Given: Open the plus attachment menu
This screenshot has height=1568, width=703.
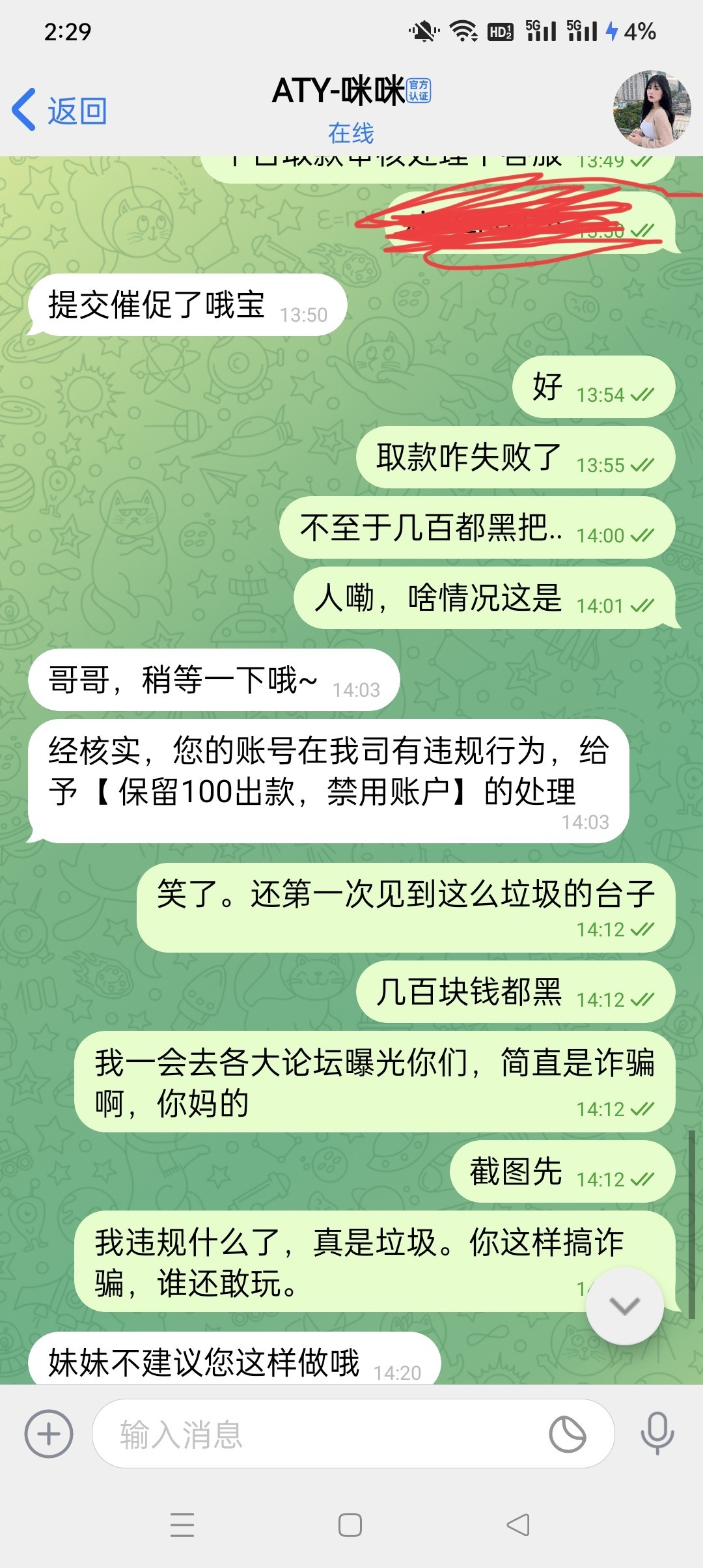Looking at the screenshot, I should [x=49, y=1433].
